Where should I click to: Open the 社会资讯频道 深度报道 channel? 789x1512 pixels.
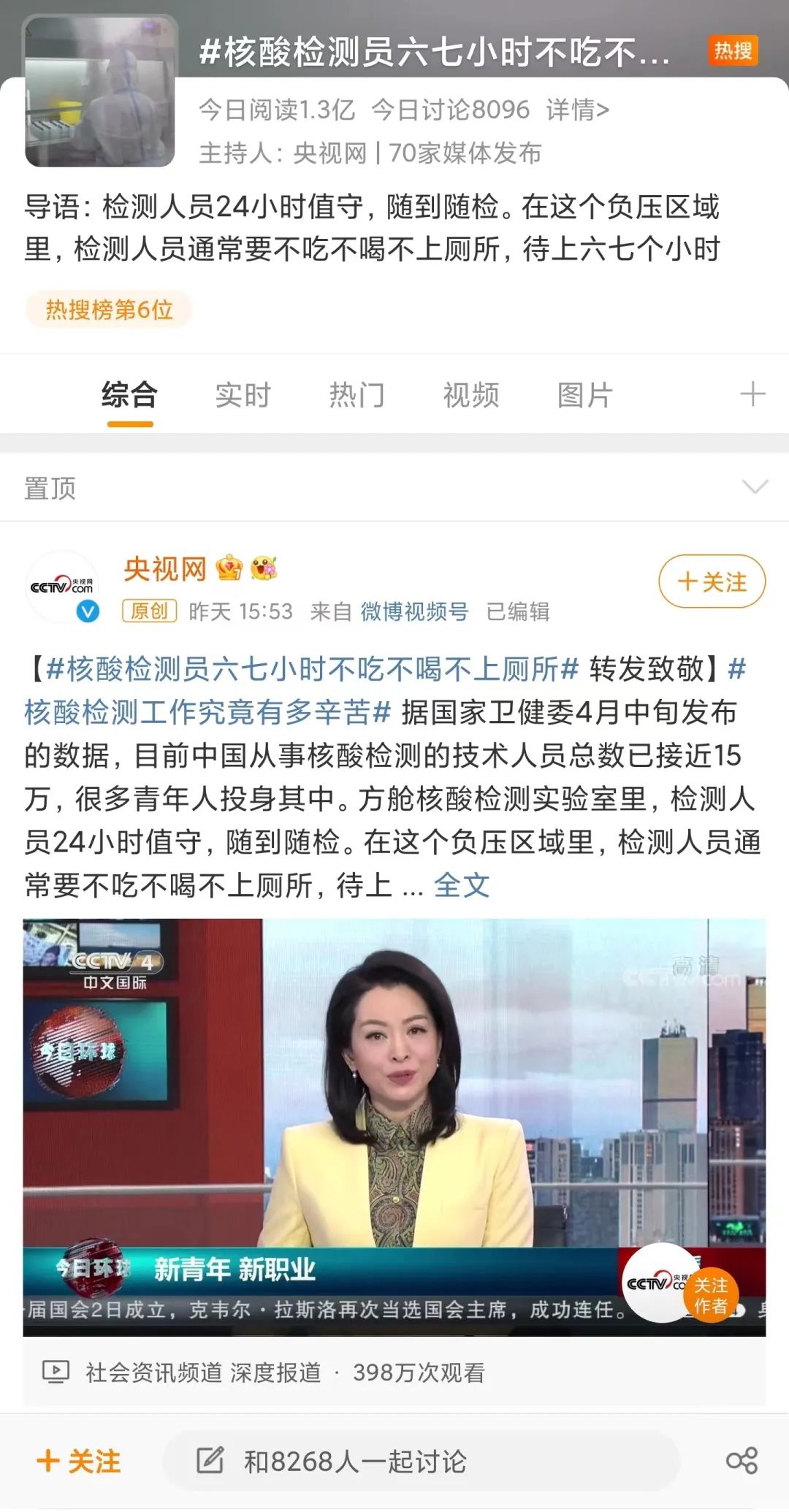pos(203,1372)
